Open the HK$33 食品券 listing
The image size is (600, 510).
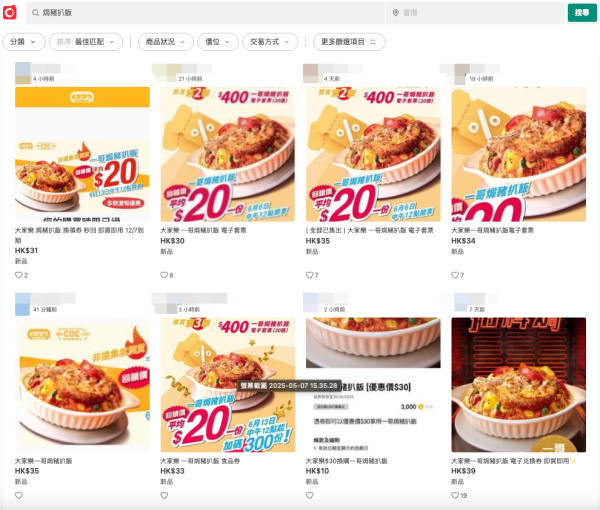(228, 385)
